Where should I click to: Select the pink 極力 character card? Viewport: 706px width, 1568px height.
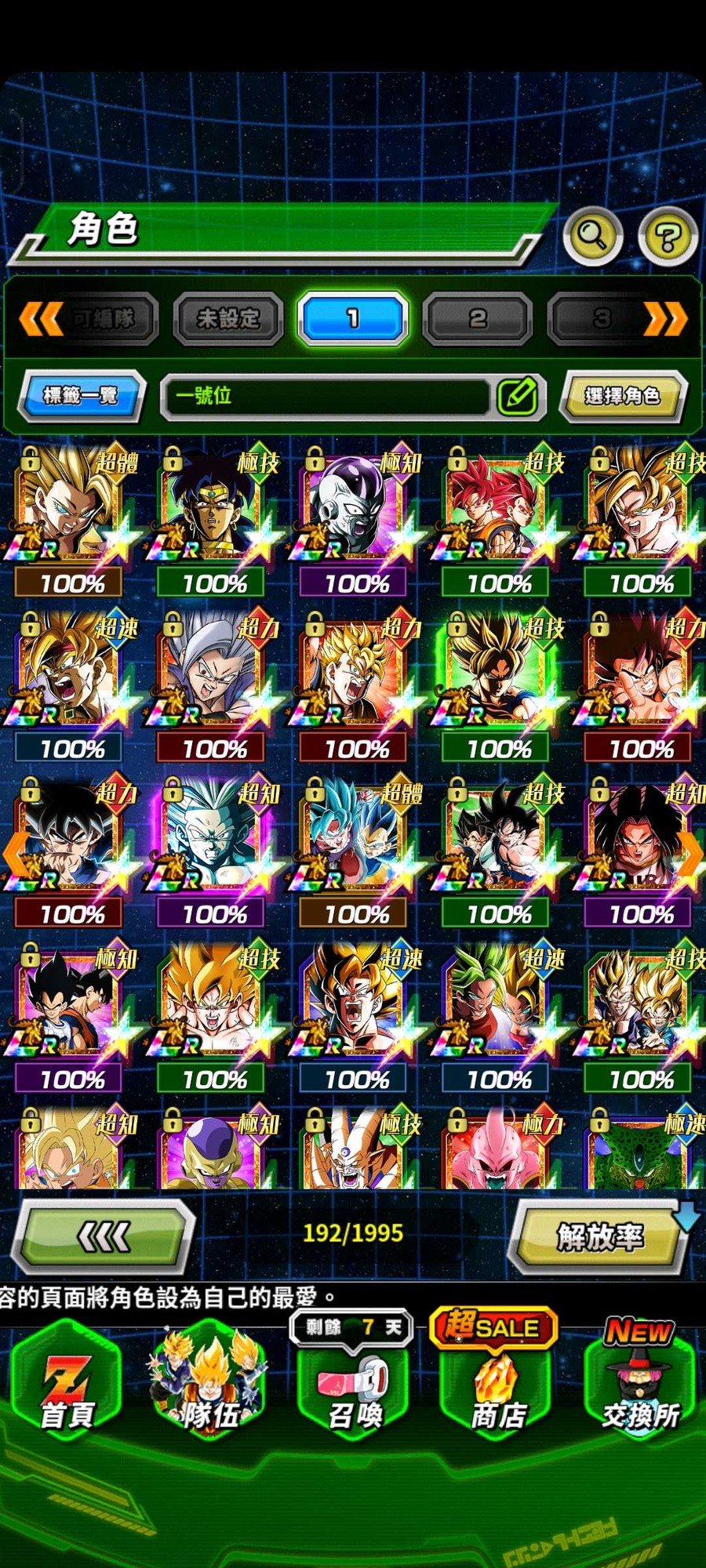499,1149
